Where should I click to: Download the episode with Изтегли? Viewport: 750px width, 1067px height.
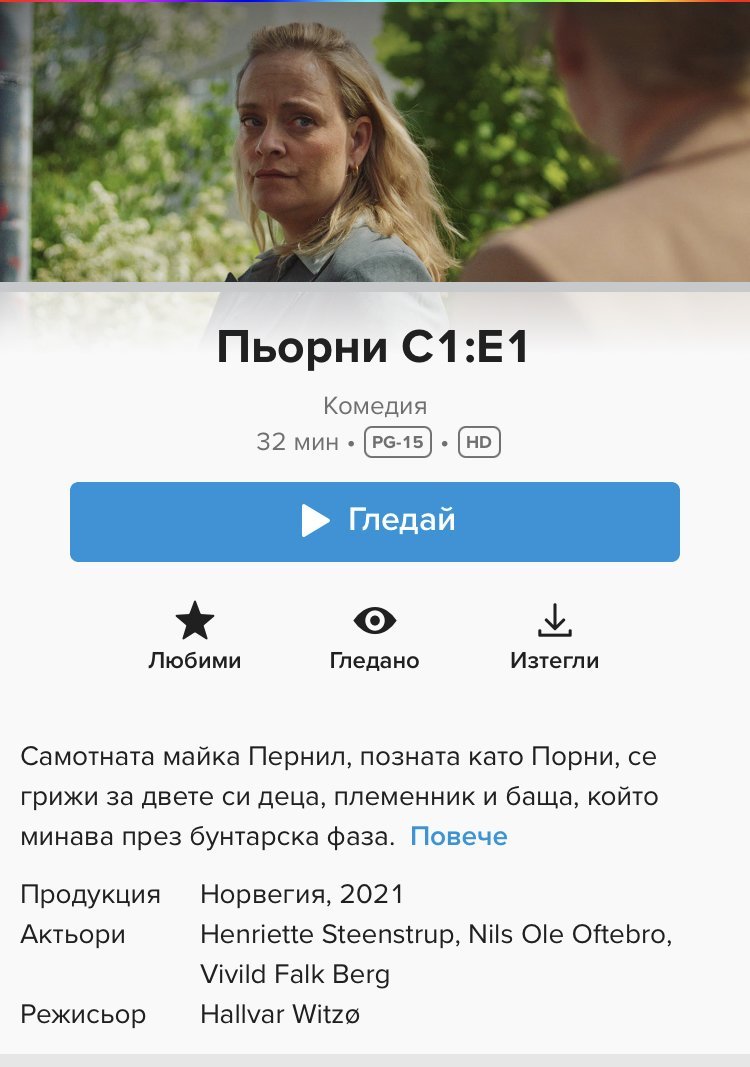click(x=554, y=634)
